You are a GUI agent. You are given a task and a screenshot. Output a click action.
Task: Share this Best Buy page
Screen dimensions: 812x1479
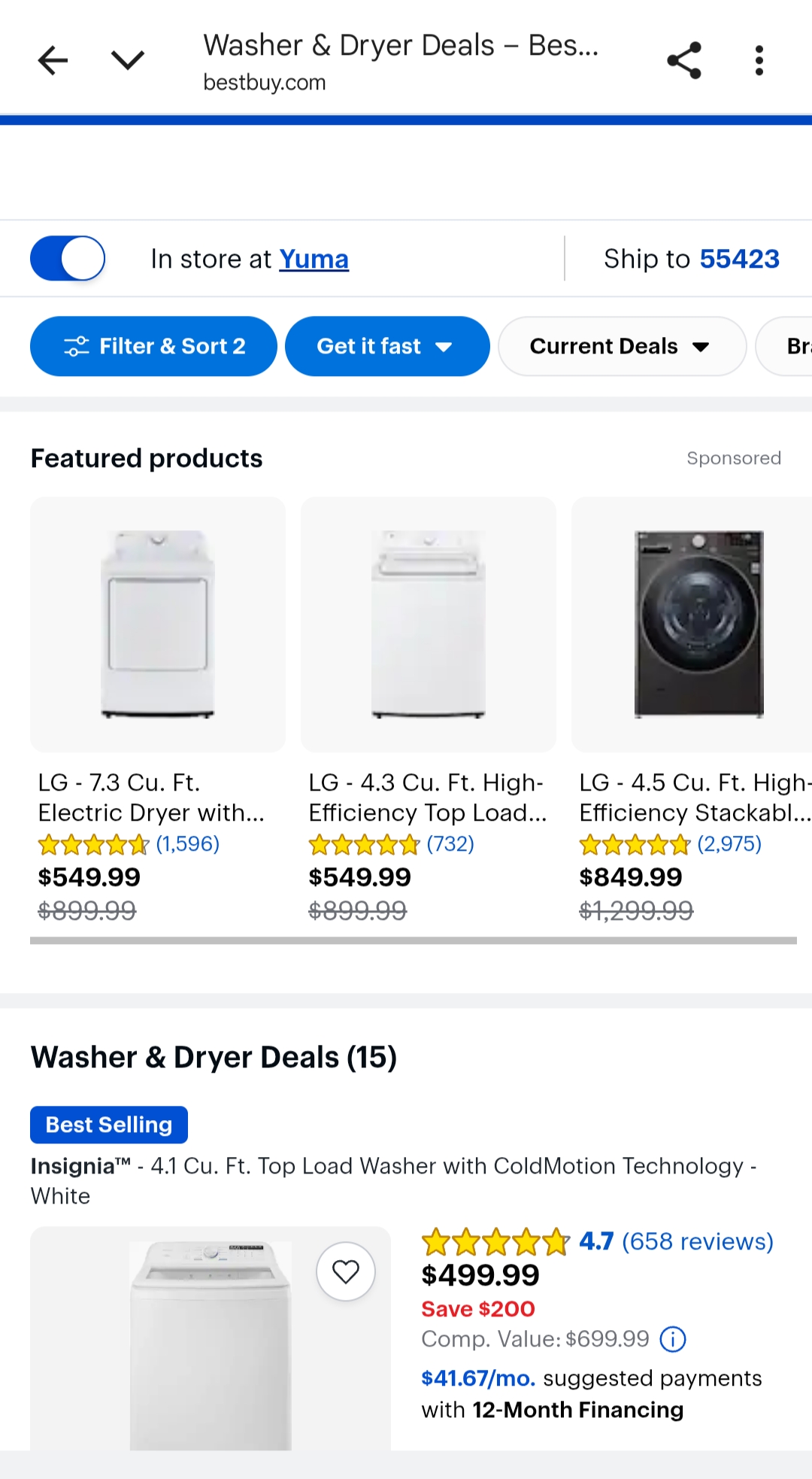[684, 60]
